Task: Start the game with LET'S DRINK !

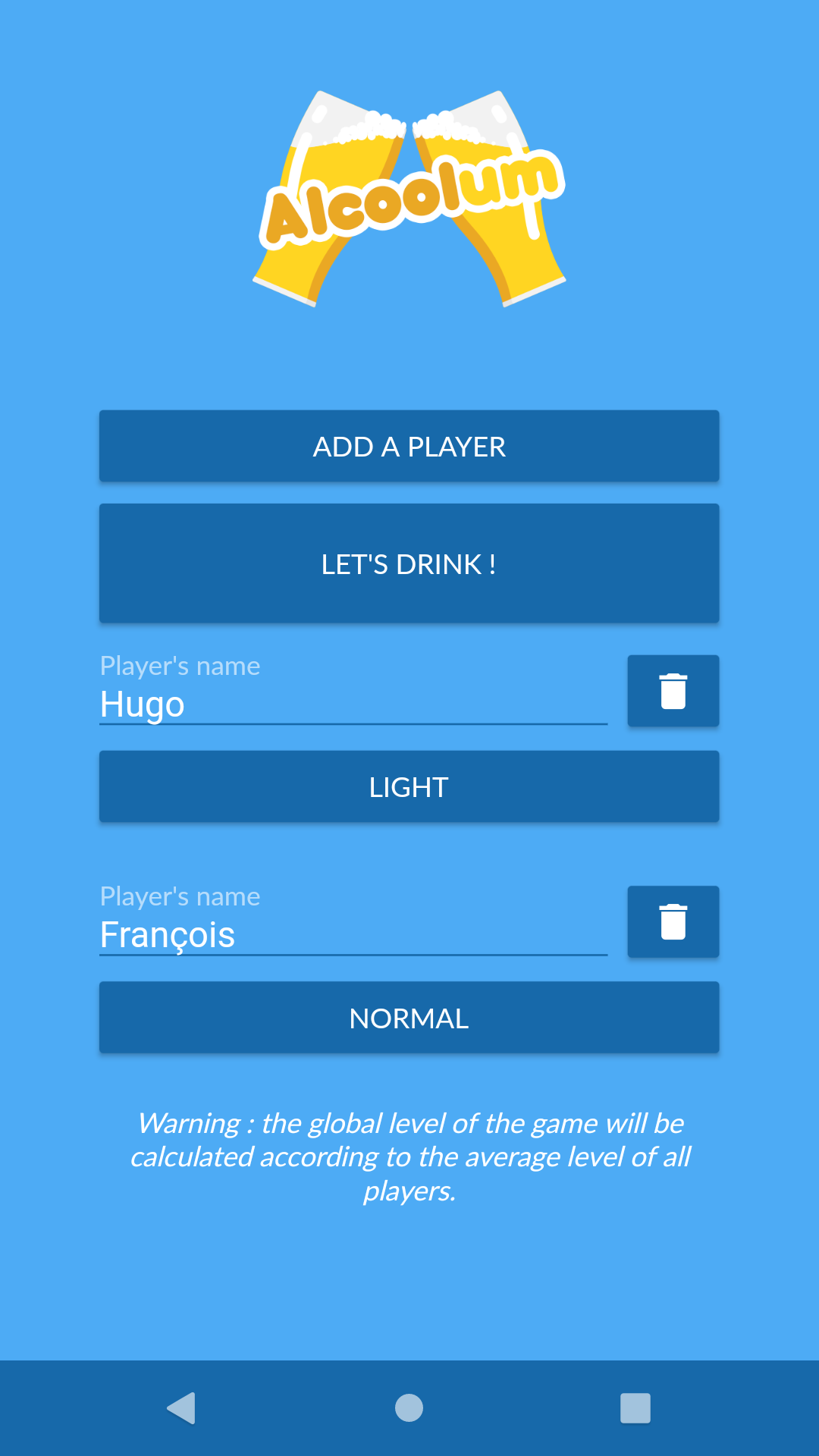Action: [409, 563]
